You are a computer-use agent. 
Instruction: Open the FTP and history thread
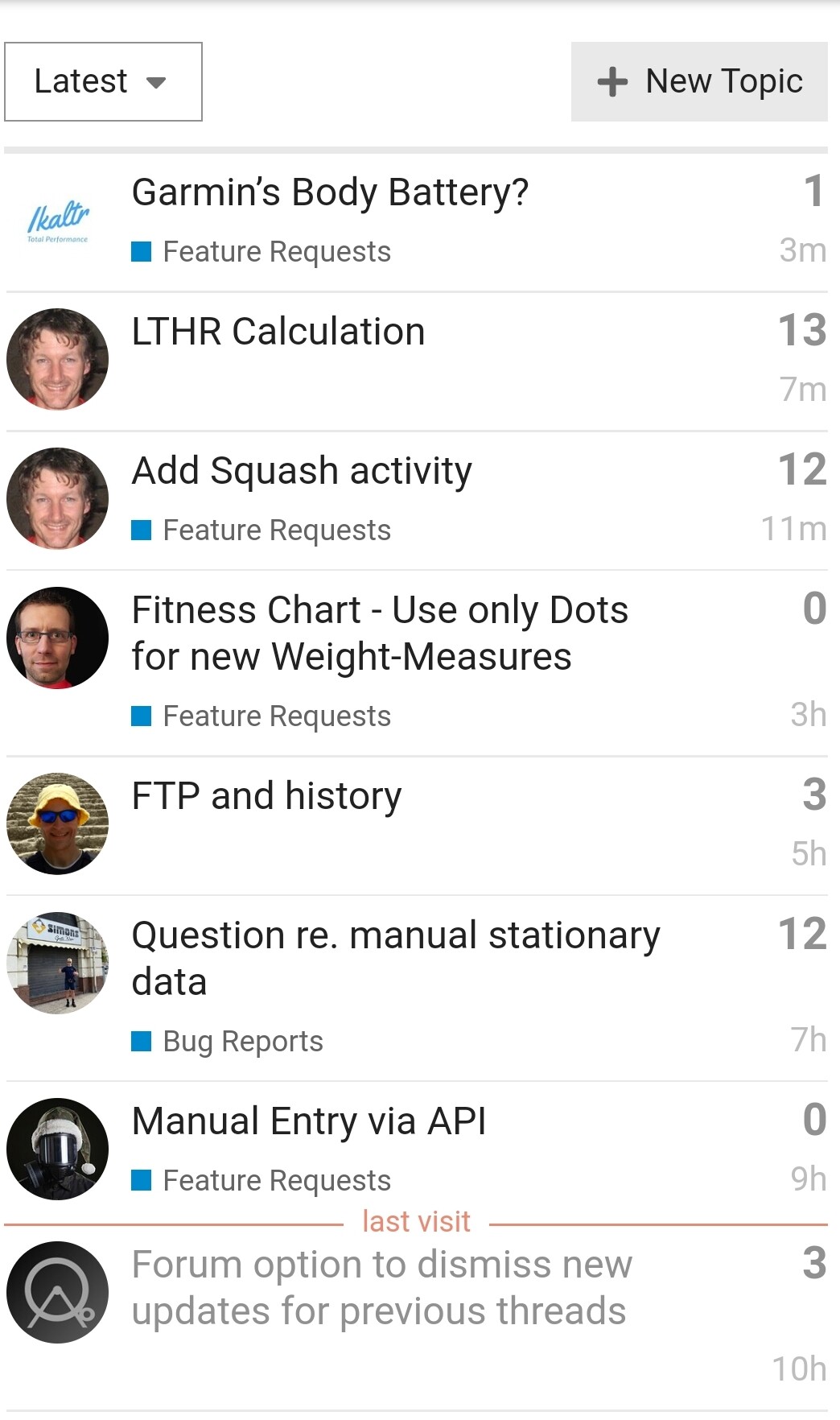tap(266, 796)
